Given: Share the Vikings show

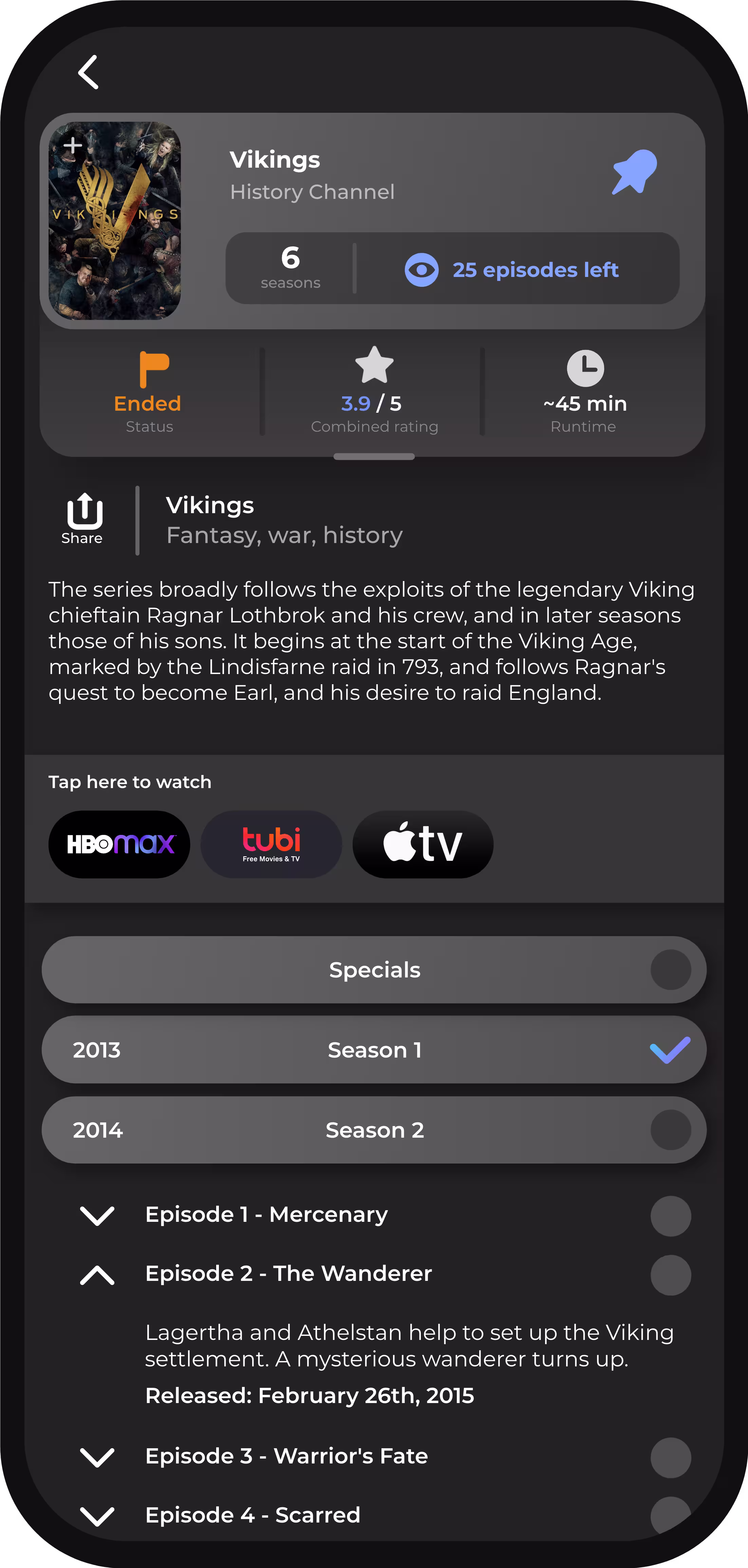Looking at the screenshot, I should [84, 518].
